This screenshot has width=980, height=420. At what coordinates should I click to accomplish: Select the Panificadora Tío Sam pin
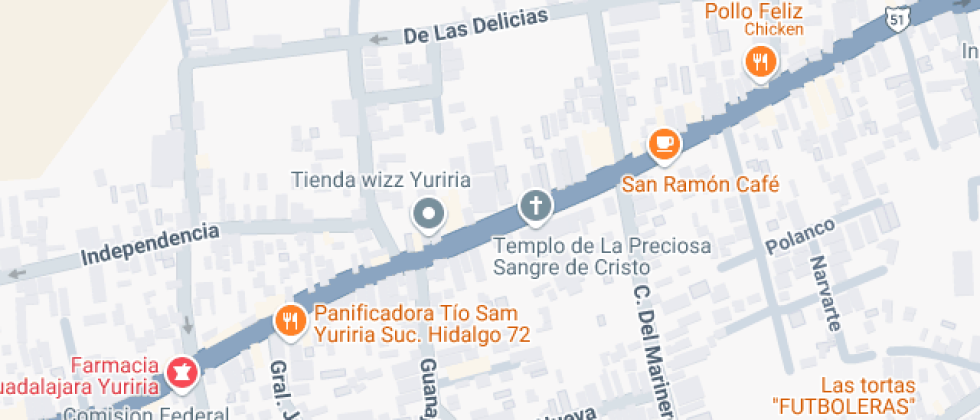coord(290,321)
